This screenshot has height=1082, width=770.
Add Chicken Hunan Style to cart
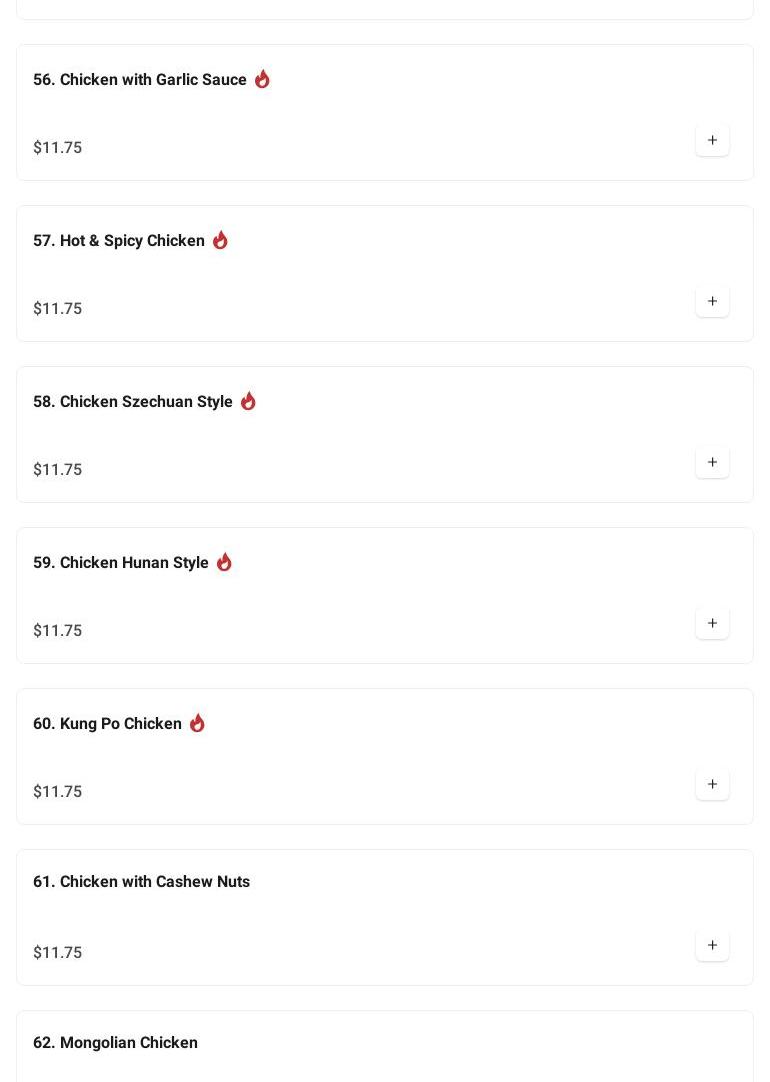tap(712, 623)
